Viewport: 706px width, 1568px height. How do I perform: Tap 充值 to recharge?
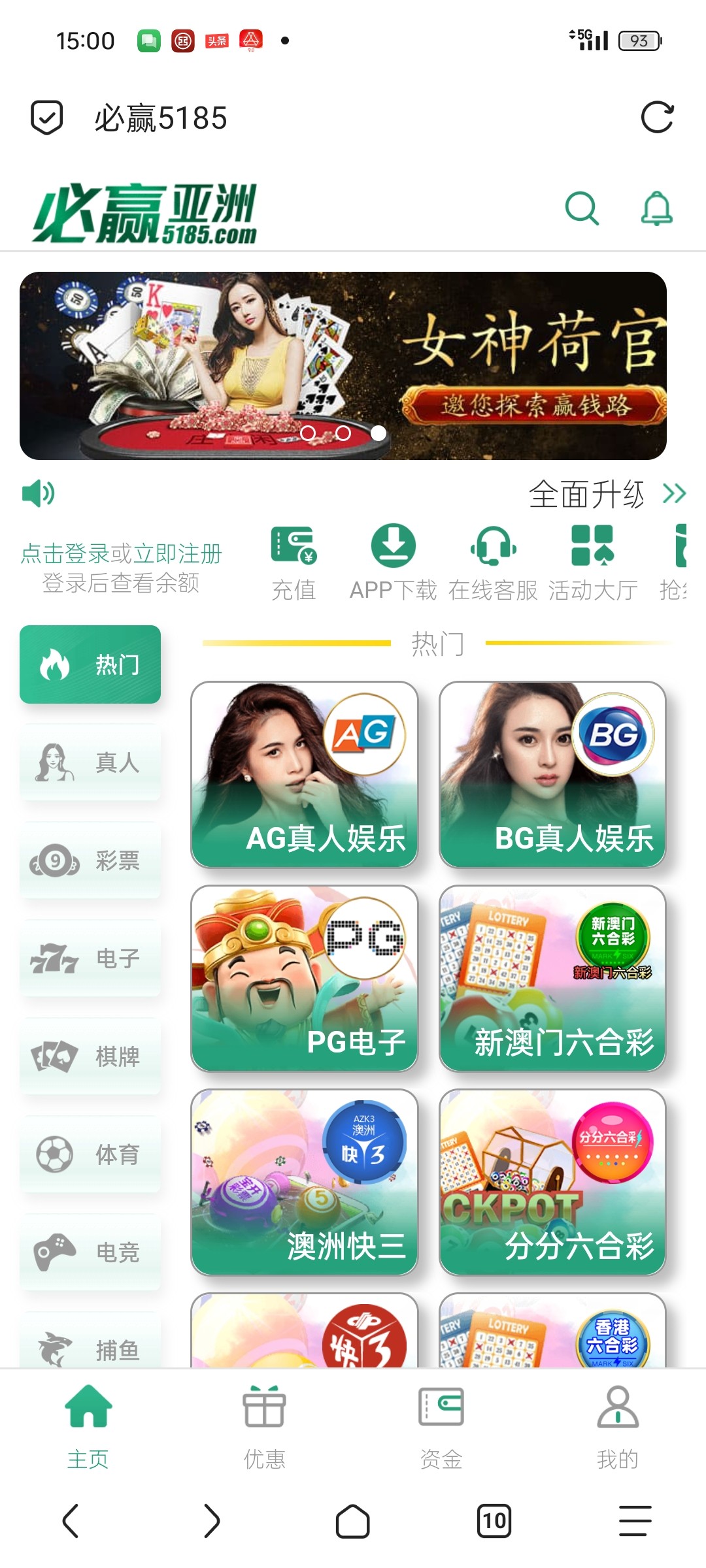point(294,563)
